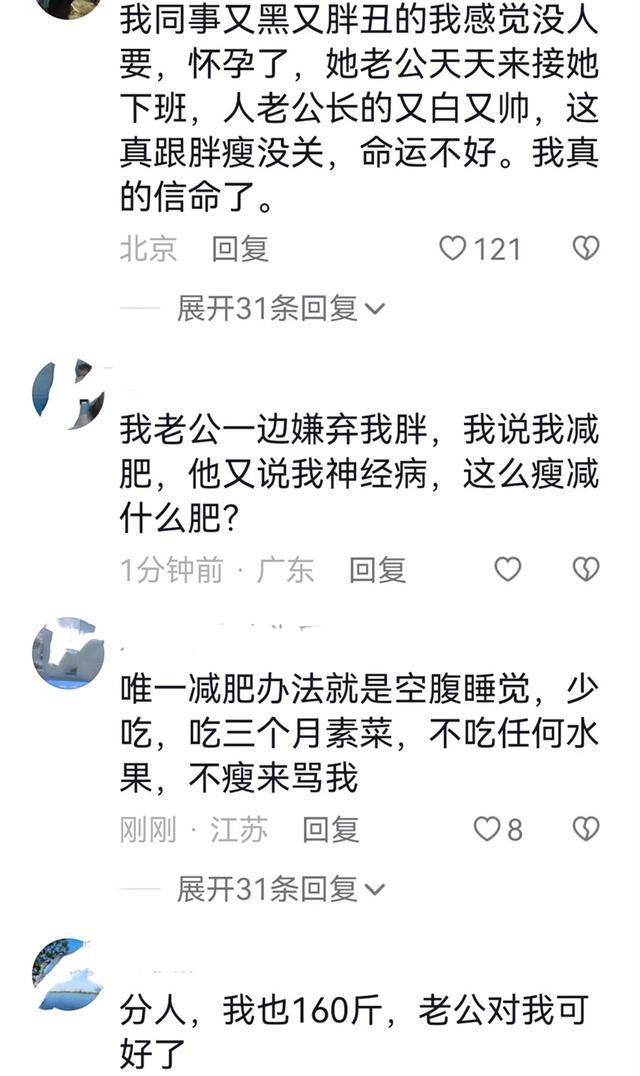Open avatar of the 160斤 commenter
The height and width of the screenshot is (1076, 640).
click(x=68, y=975)
